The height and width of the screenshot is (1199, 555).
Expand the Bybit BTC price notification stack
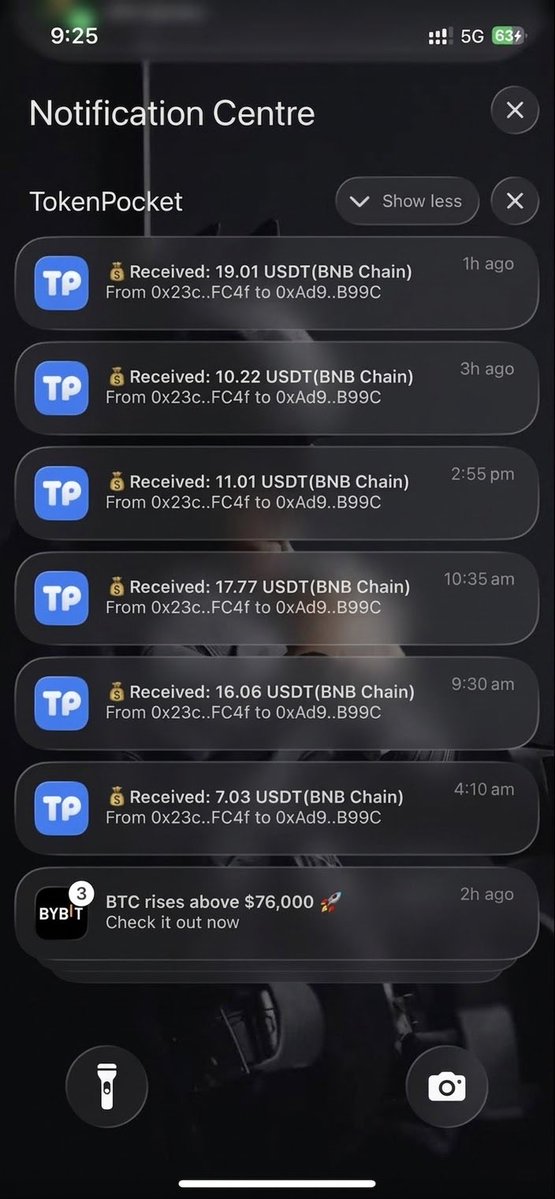coord(277,913)
